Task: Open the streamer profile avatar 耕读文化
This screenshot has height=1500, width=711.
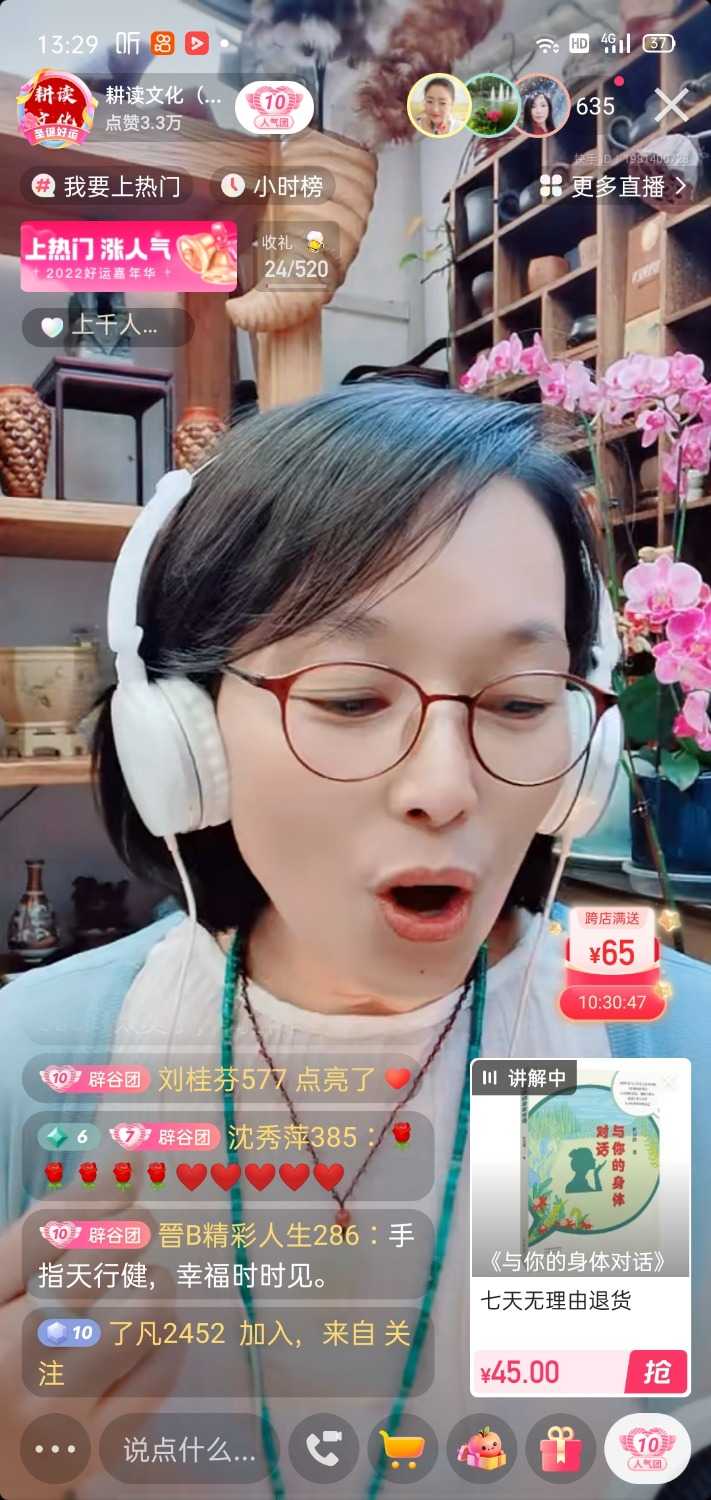Action: tap(57, 108)
